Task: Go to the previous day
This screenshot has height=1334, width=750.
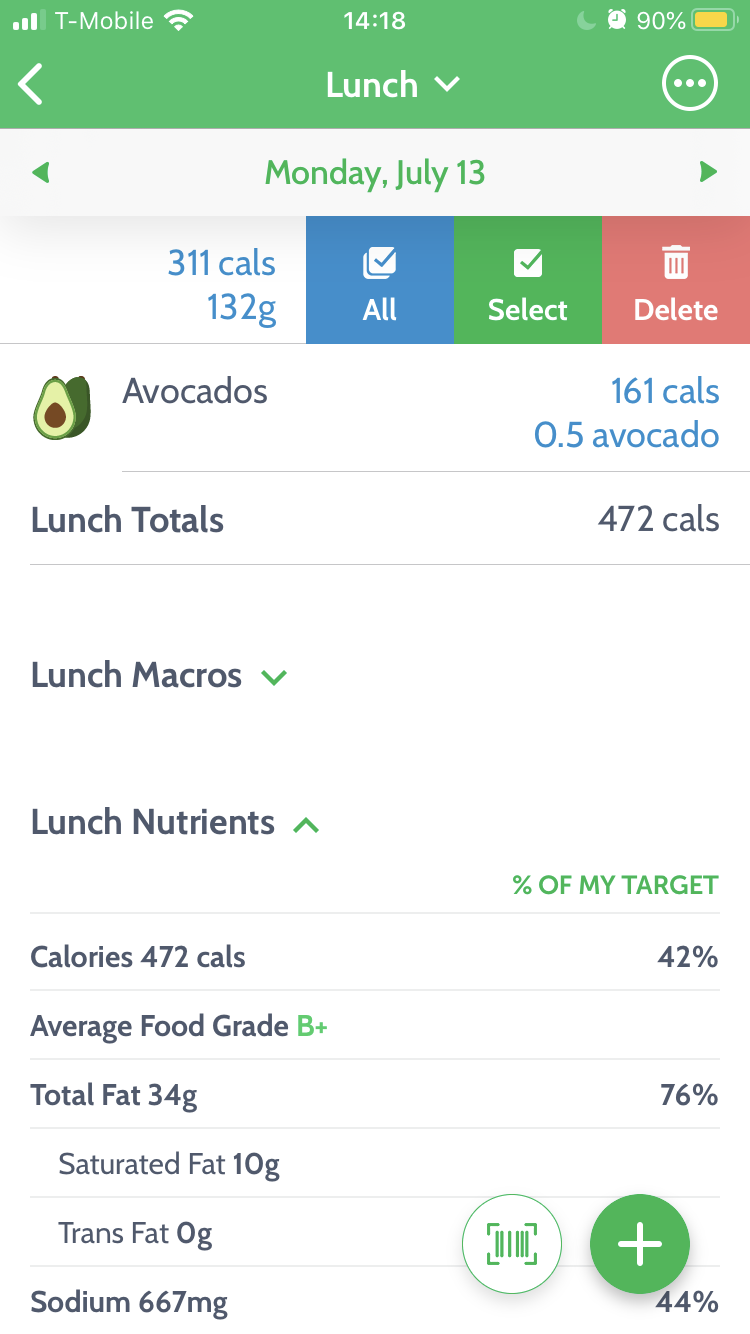Action: pos(41,173)
